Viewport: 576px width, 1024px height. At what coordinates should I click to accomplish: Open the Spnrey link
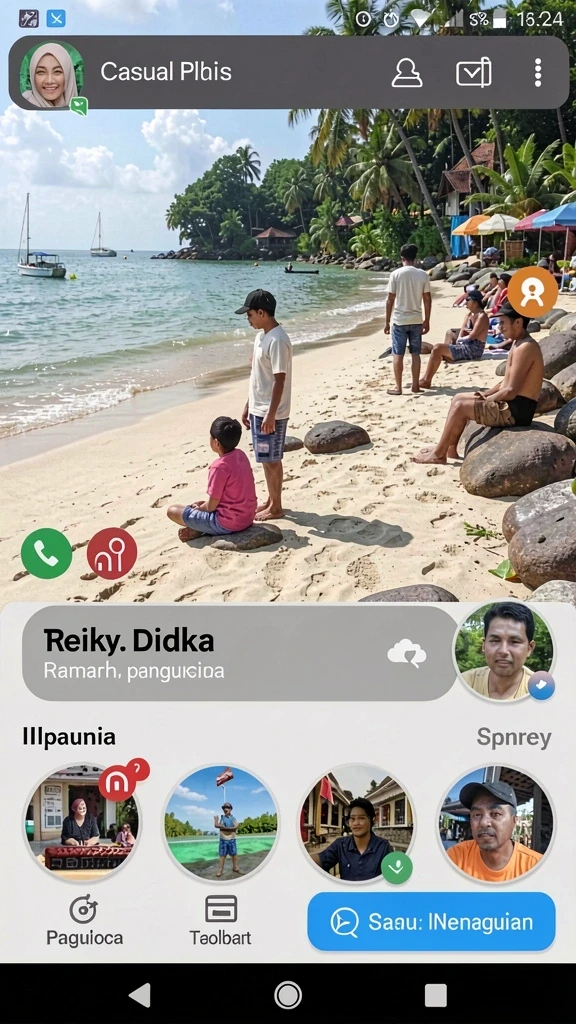coord(514,738)
